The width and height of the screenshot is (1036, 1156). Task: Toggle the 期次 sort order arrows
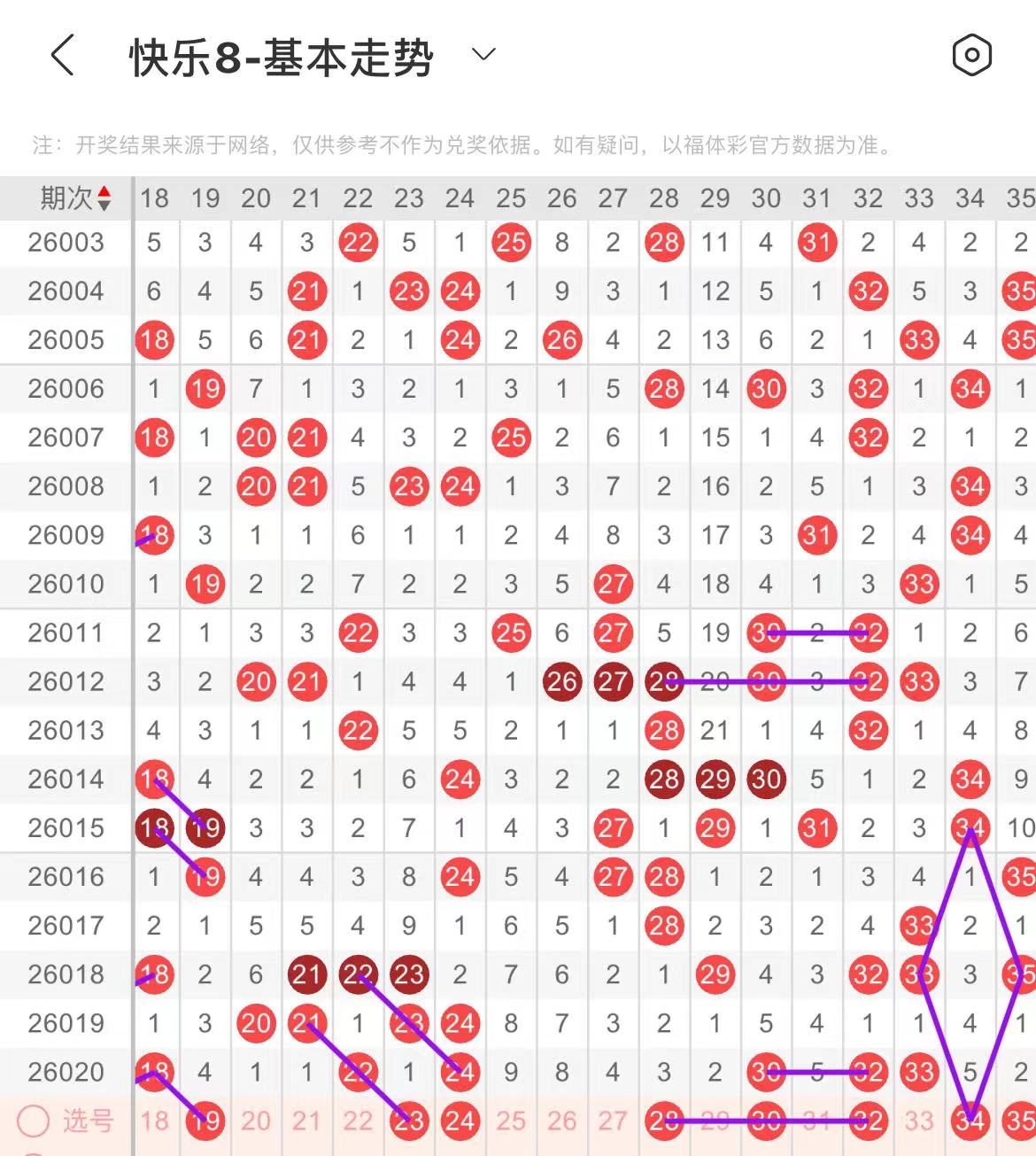coord(104,198)
